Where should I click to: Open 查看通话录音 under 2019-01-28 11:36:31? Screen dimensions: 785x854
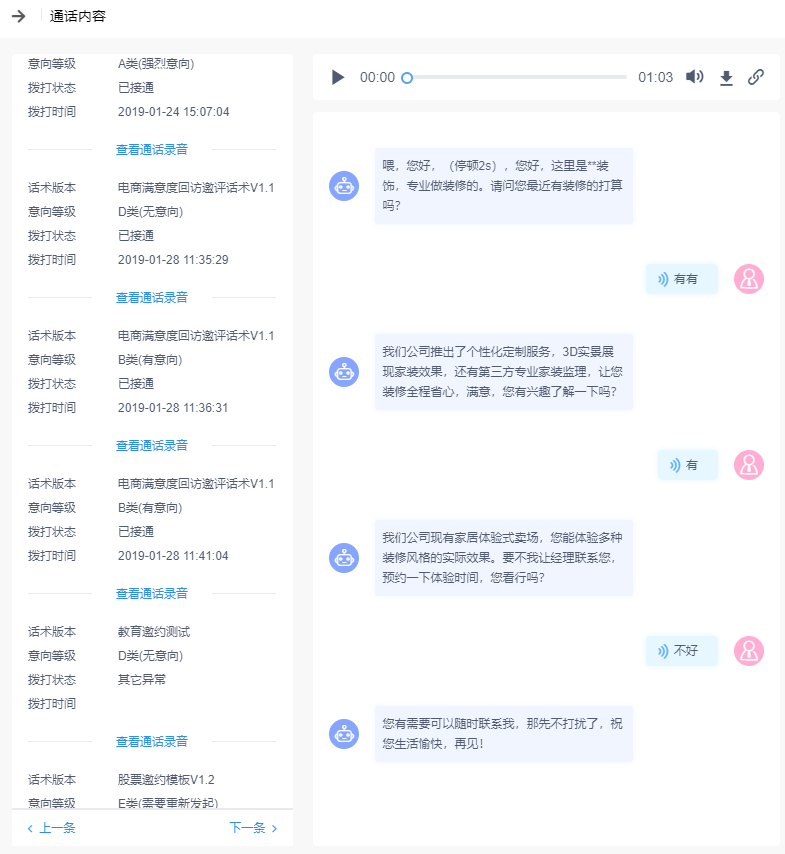152,446
